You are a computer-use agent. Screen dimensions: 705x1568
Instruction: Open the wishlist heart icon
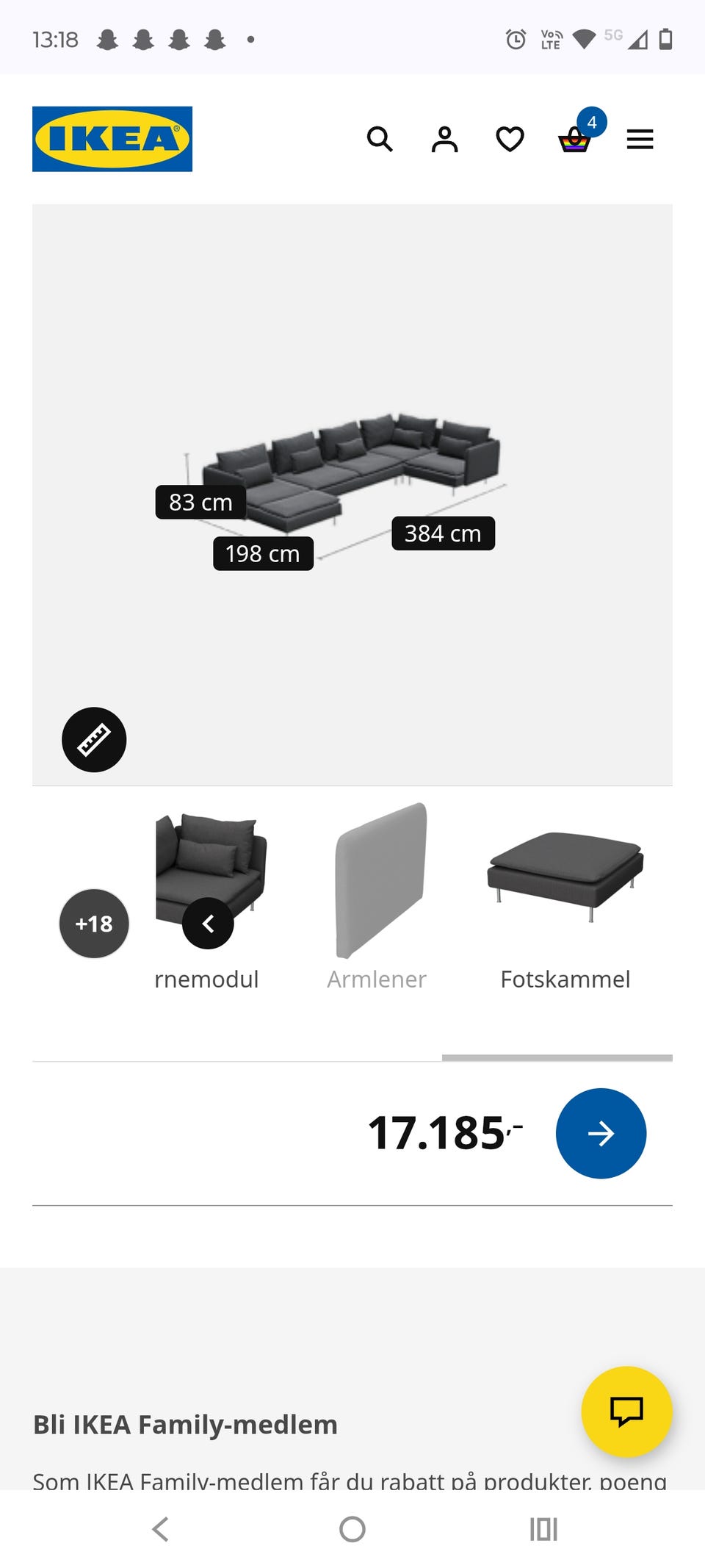pyautogui.click(x=509, y=139)
